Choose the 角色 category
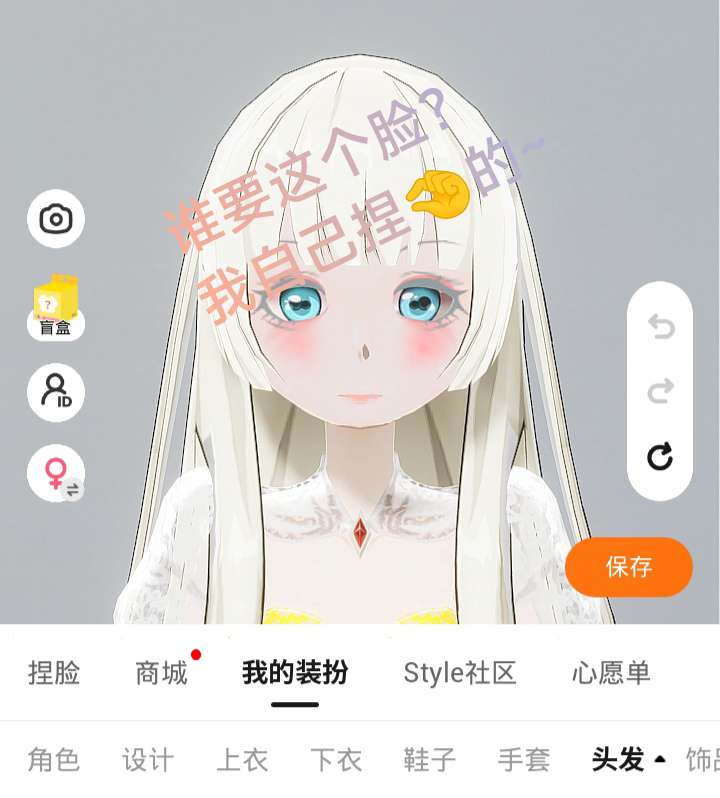This screenshot has height=798, width=720. [x=54, y=760]
